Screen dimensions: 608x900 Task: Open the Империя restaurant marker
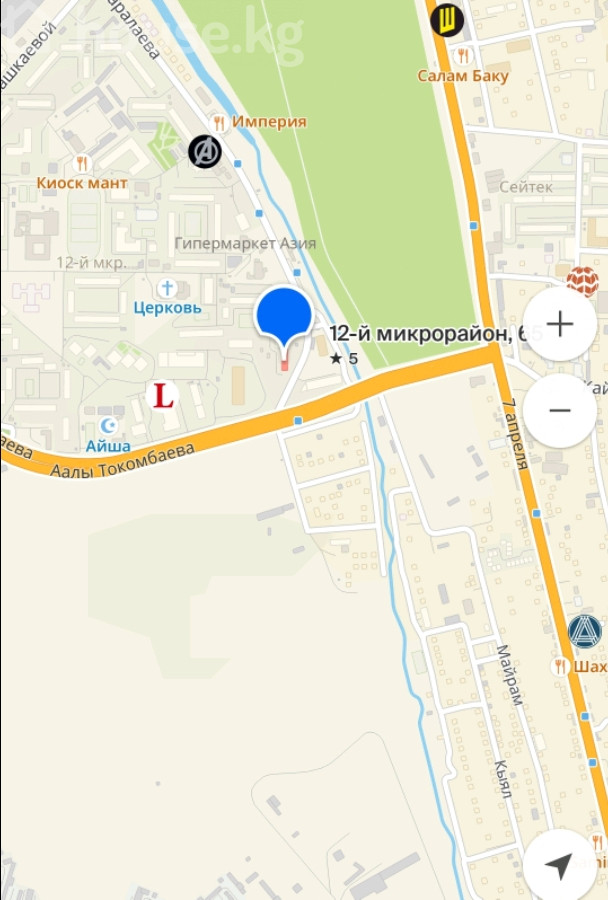[218, 122]
